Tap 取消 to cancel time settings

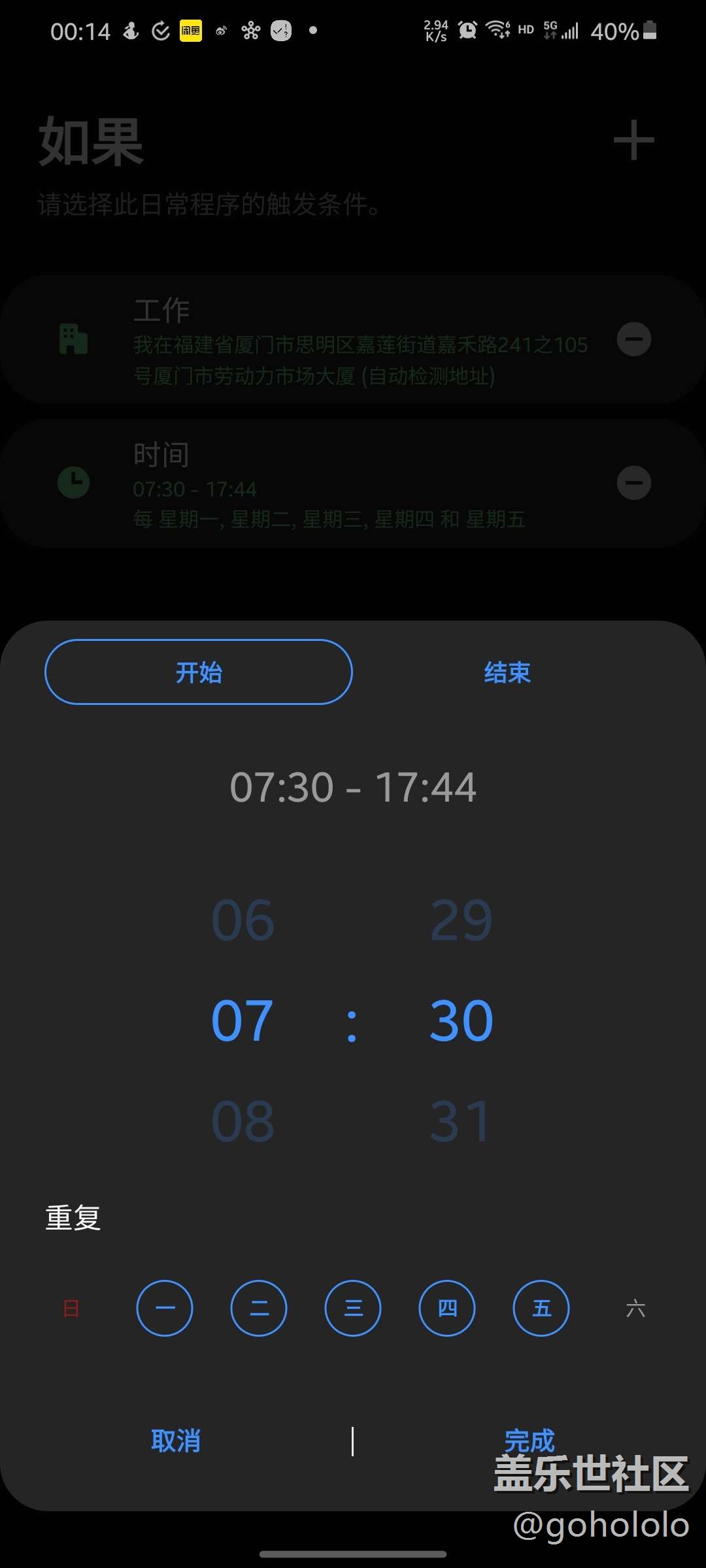point(176,1441)
